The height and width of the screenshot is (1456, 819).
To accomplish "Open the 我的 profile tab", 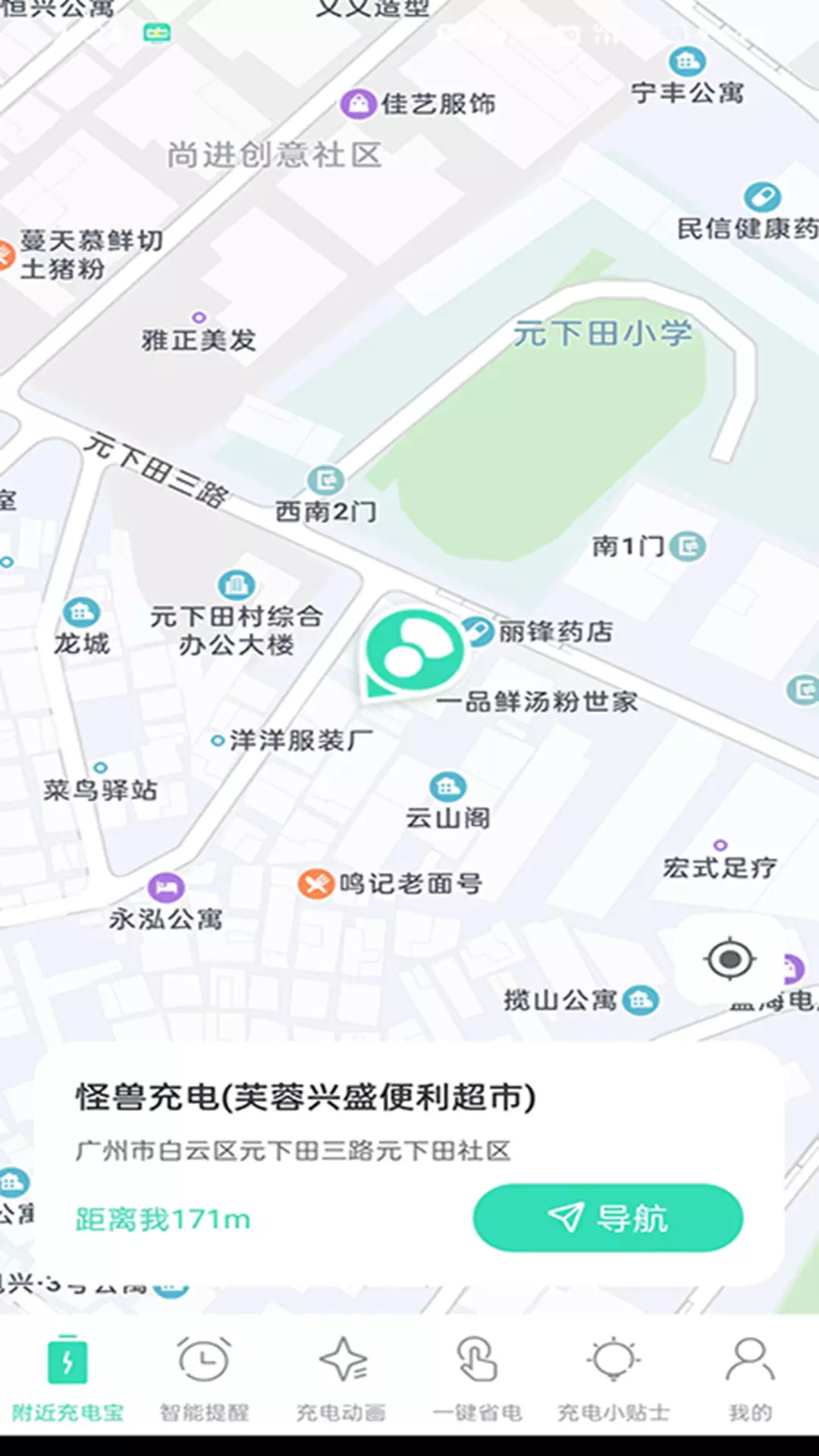I will coord(750,1378).
